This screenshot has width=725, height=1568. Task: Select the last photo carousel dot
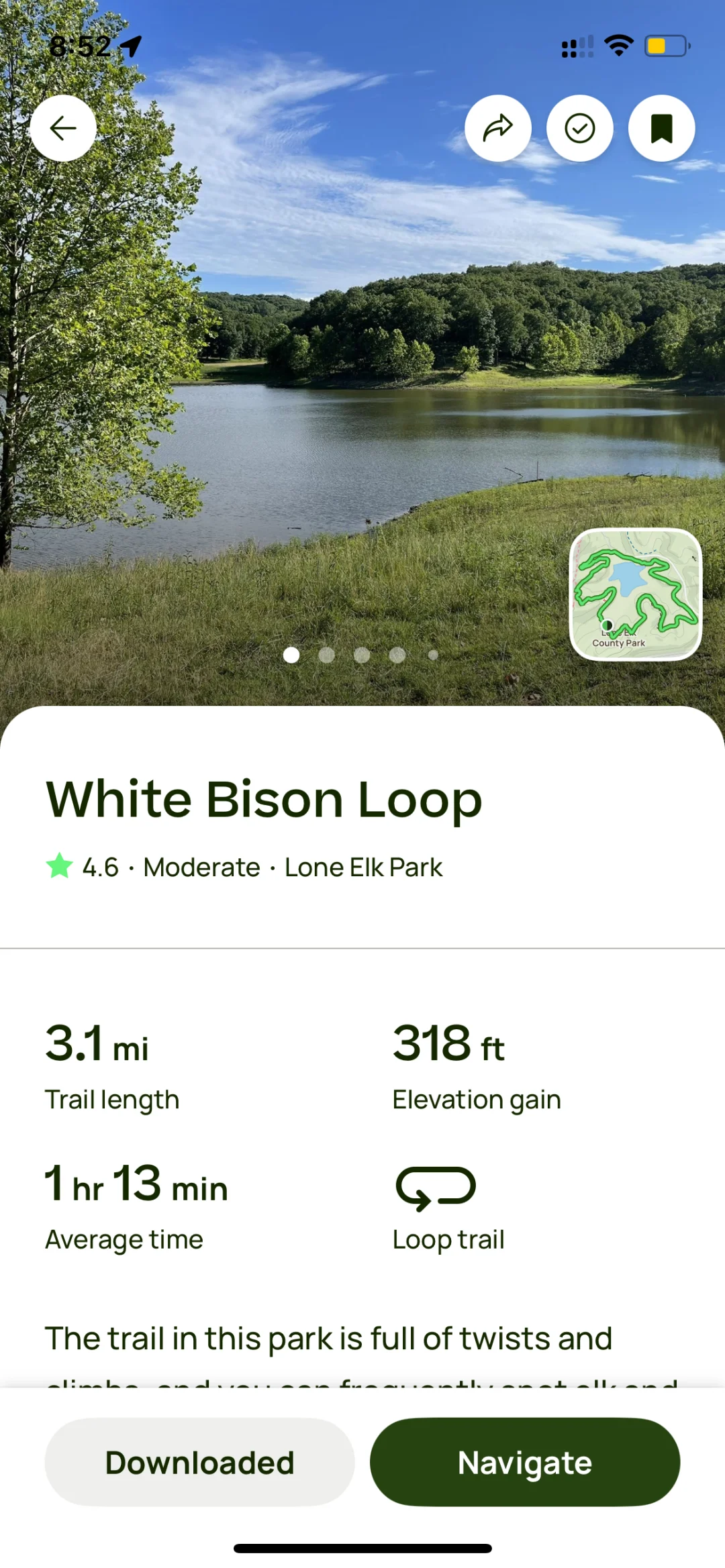pyautogui.click(x=432, y=656)
